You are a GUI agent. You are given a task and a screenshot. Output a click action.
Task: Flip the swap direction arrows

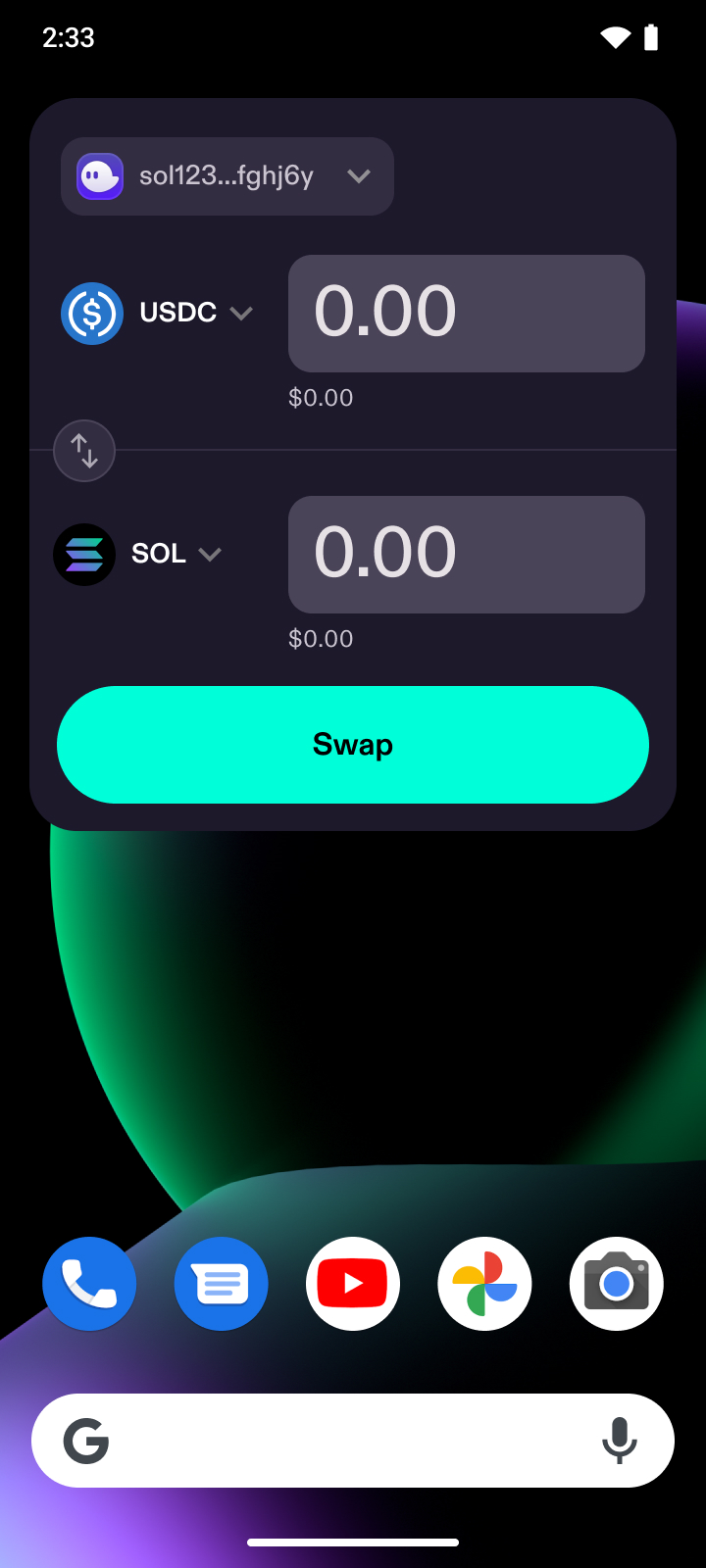click(x=84, y=451)
